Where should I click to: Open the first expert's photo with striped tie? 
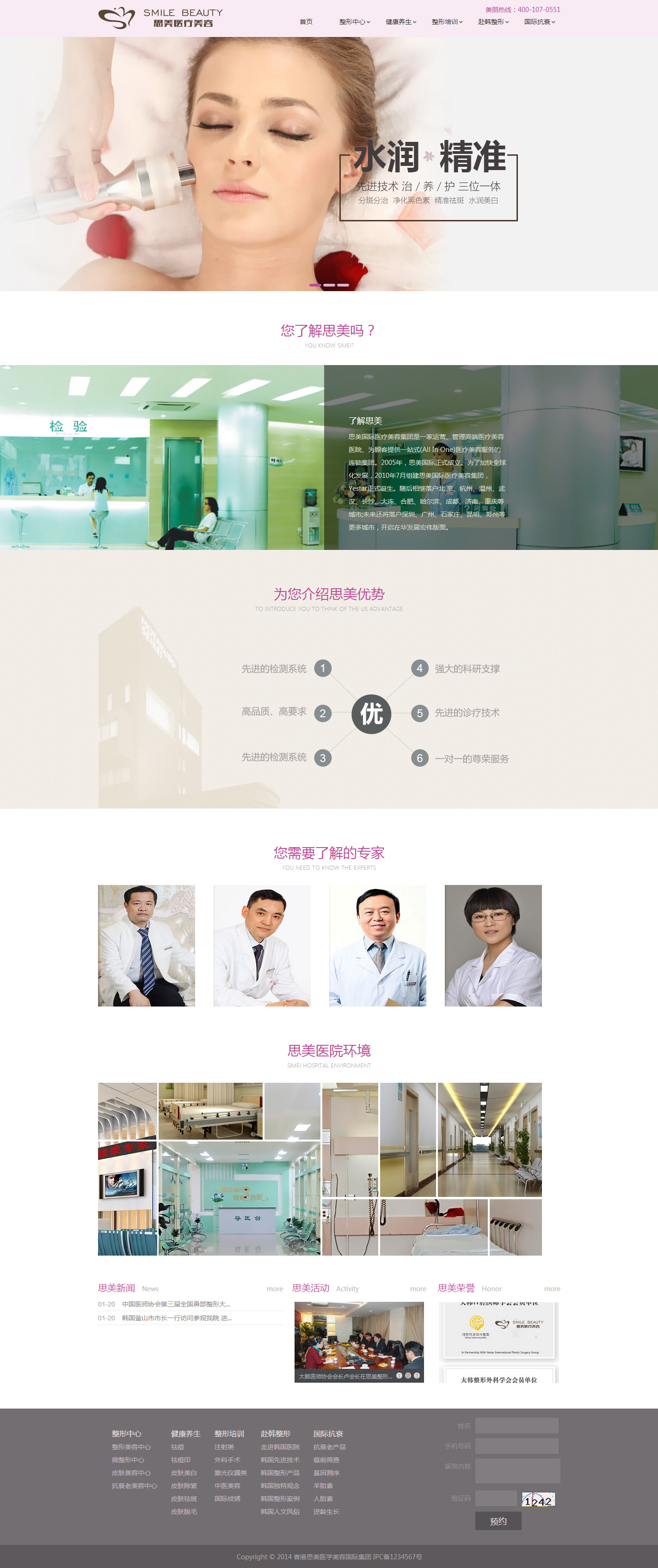pos(146,946)
